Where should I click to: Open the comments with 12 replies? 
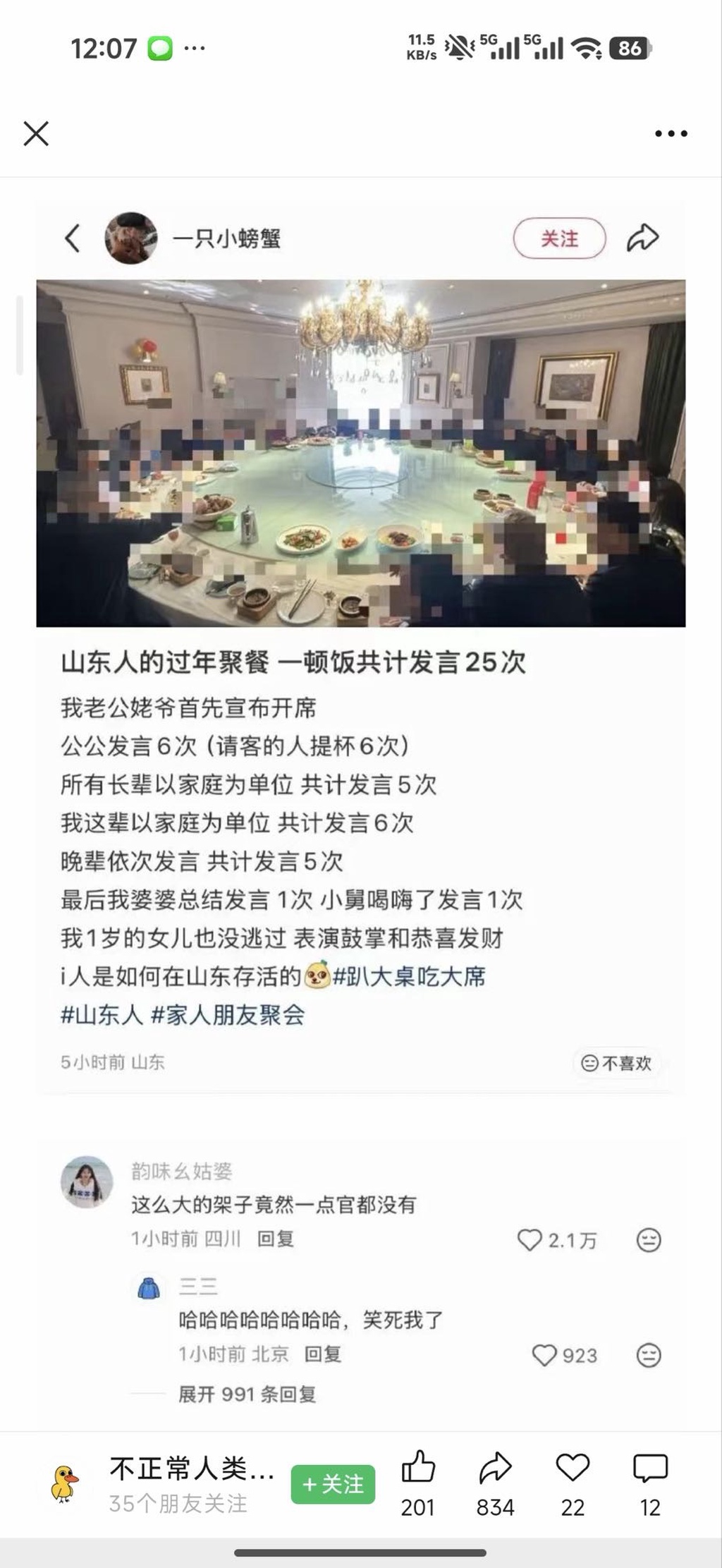point(650,1469)
